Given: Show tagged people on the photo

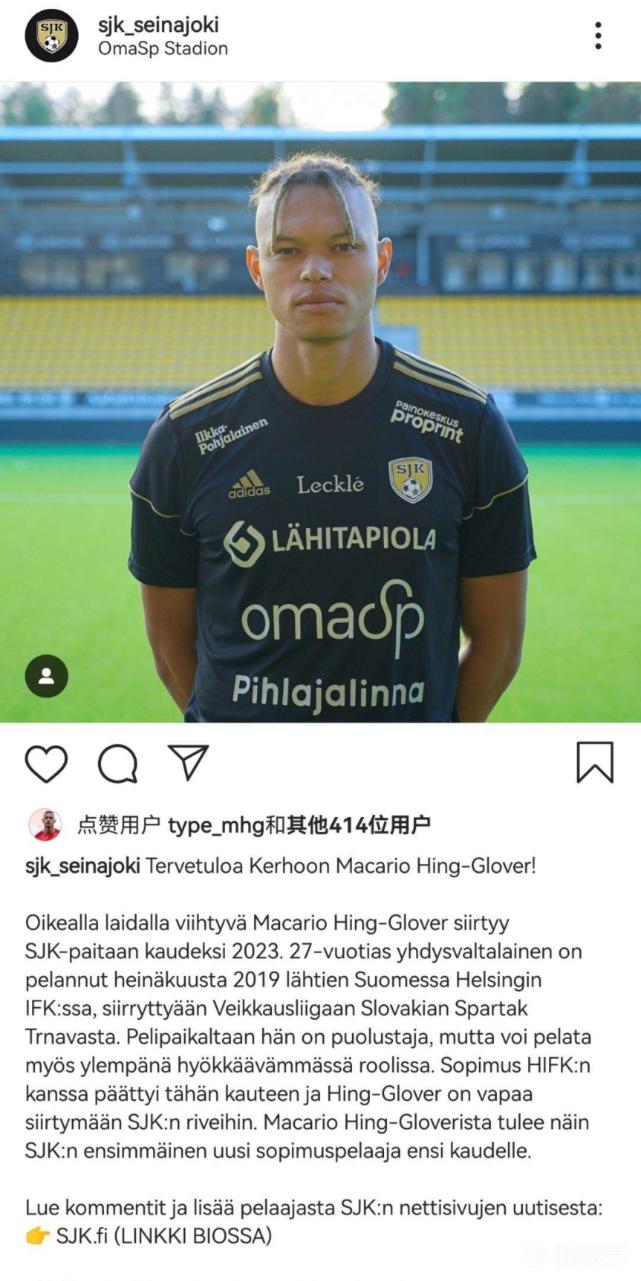Looking at the screenshot, I should (46, 676).
